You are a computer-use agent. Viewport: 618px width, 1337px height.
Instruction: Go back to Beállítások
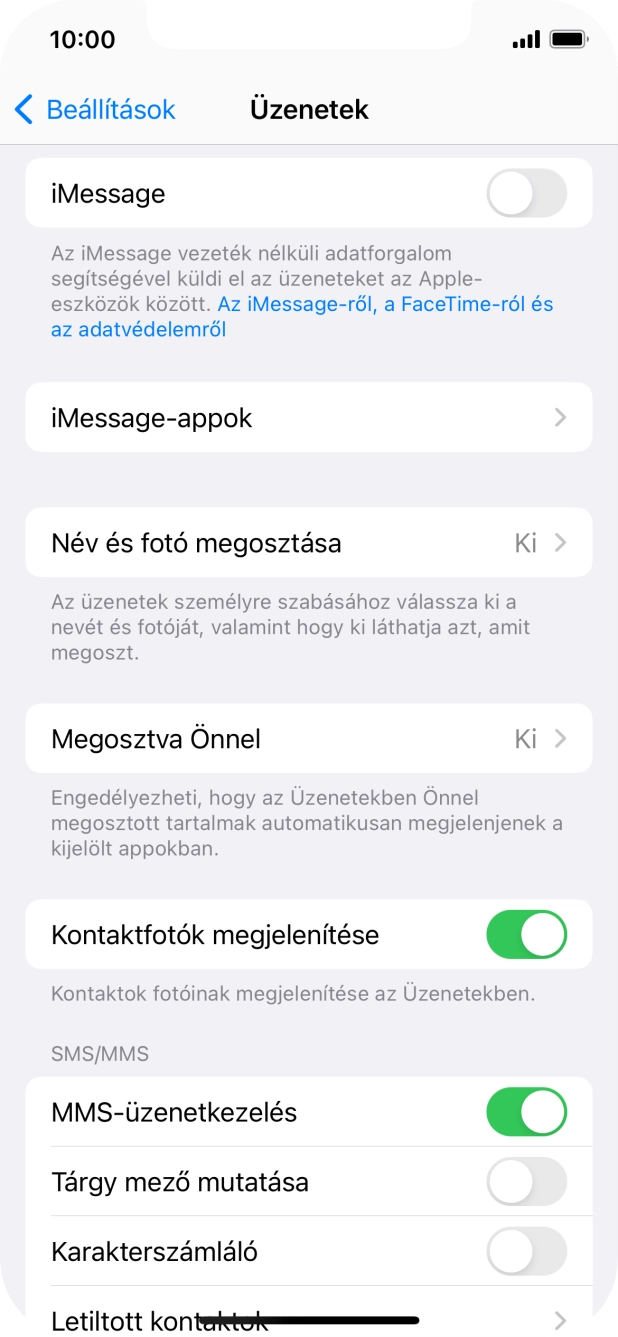pyautogui.click(x=95, y=109)
